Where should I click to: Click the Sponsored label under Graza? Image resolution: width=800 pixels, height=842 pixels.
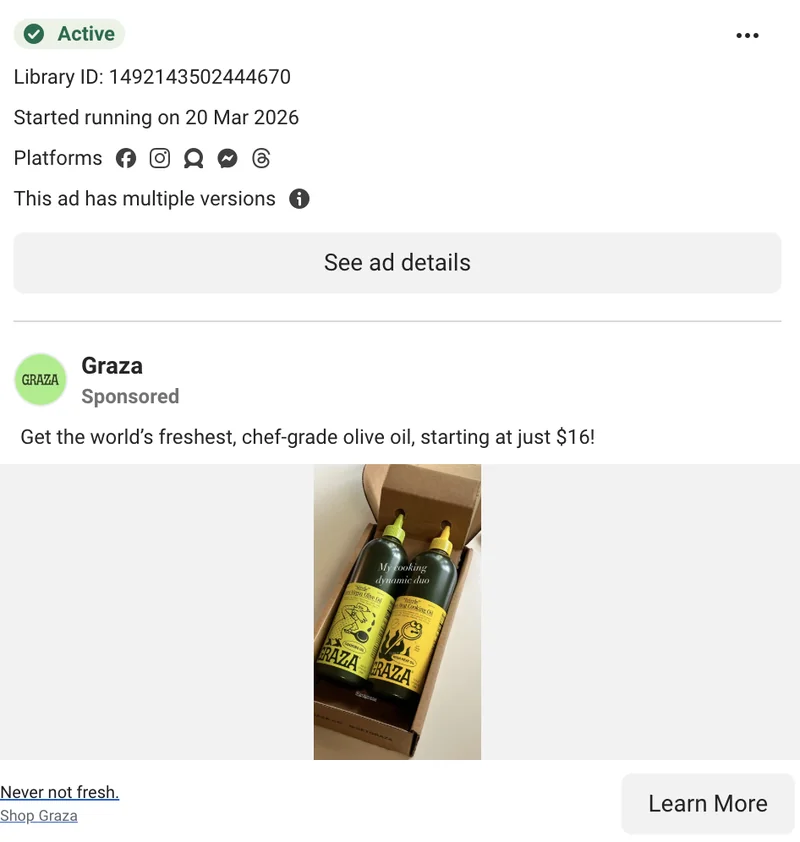[130, 397]
